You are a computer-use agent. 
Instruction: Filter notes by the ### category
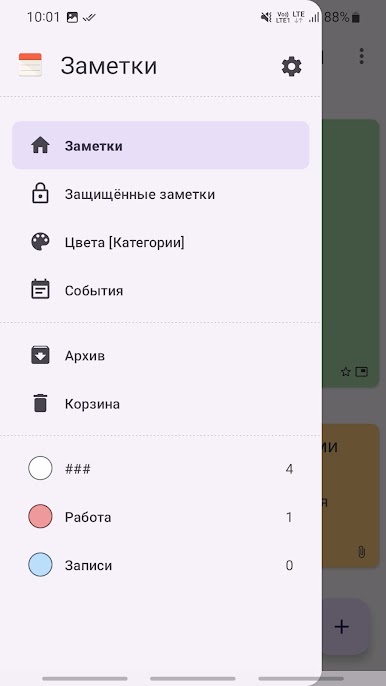point(161,469)
